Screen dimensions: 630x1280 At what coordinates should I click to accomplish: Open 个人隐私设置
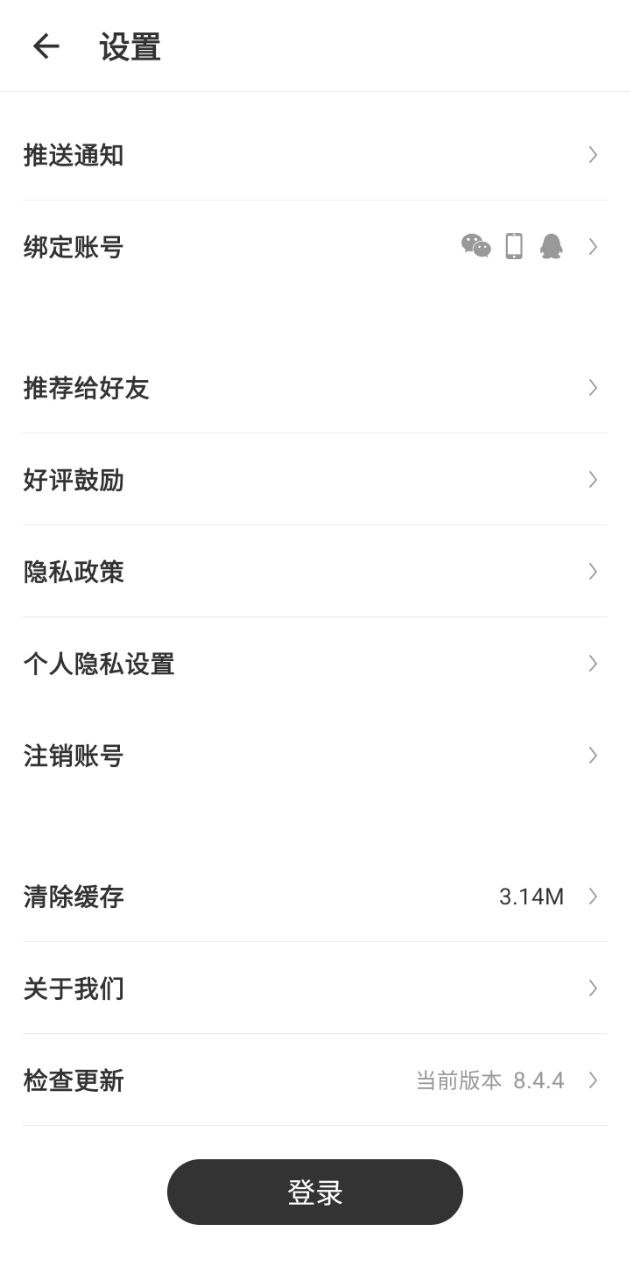click(x=315, y=664)
